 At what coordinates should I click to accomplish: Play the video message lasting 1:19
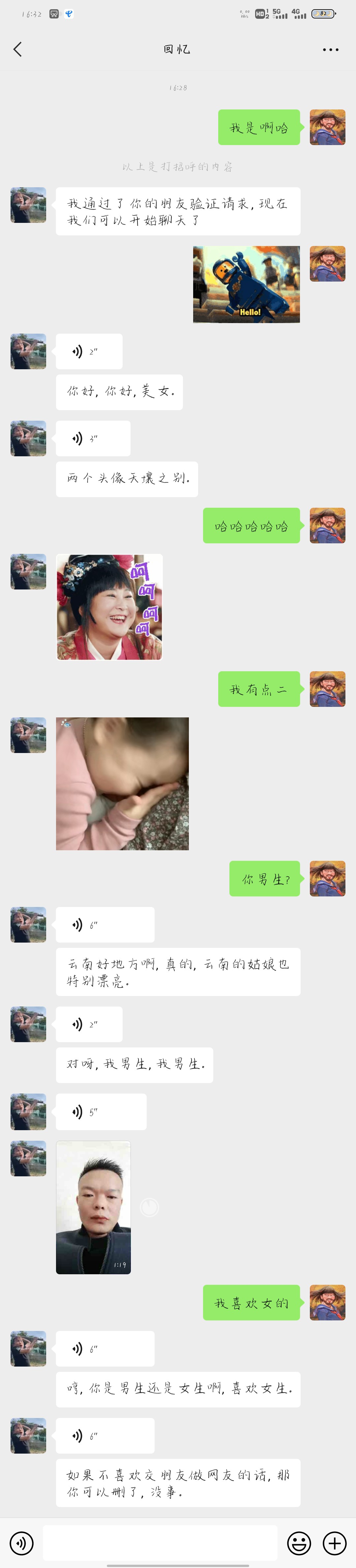pos(93,1207)
